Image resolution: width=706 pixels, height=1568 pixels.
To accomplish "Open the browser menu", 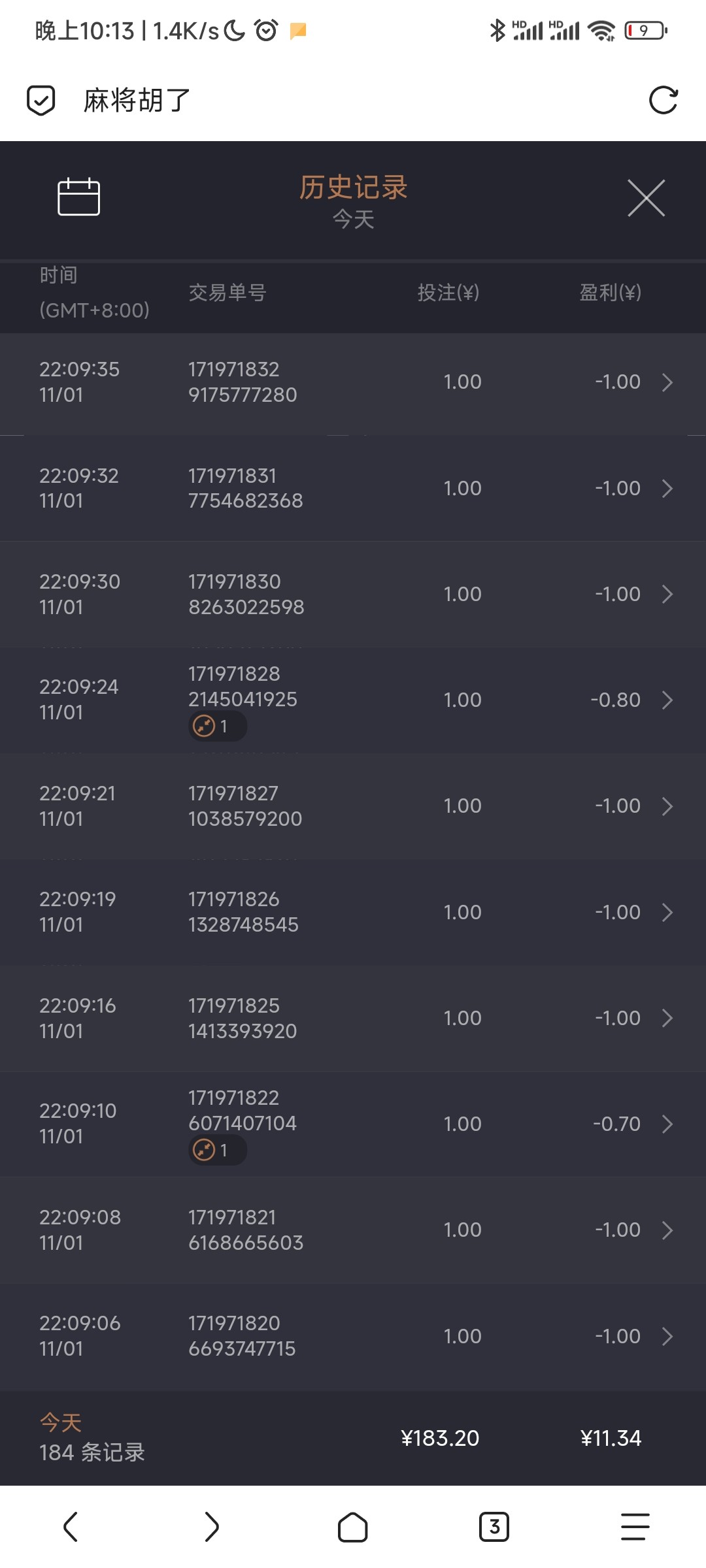I will 635,1527.
